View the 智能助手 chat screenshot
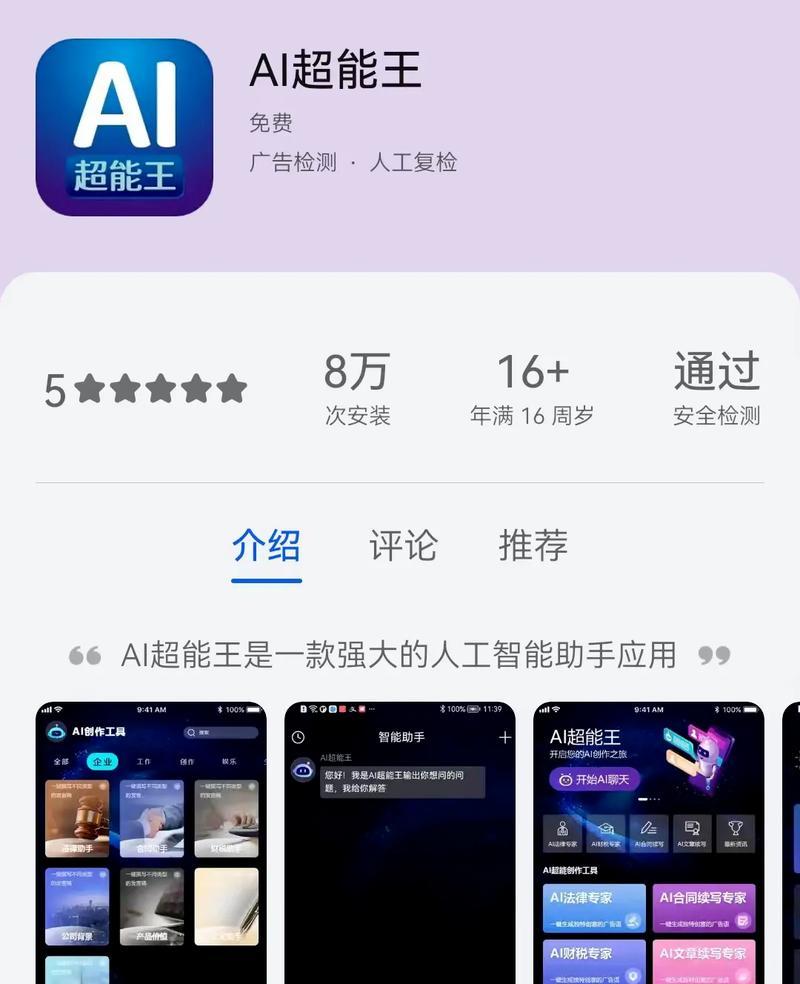 [400, 842]
